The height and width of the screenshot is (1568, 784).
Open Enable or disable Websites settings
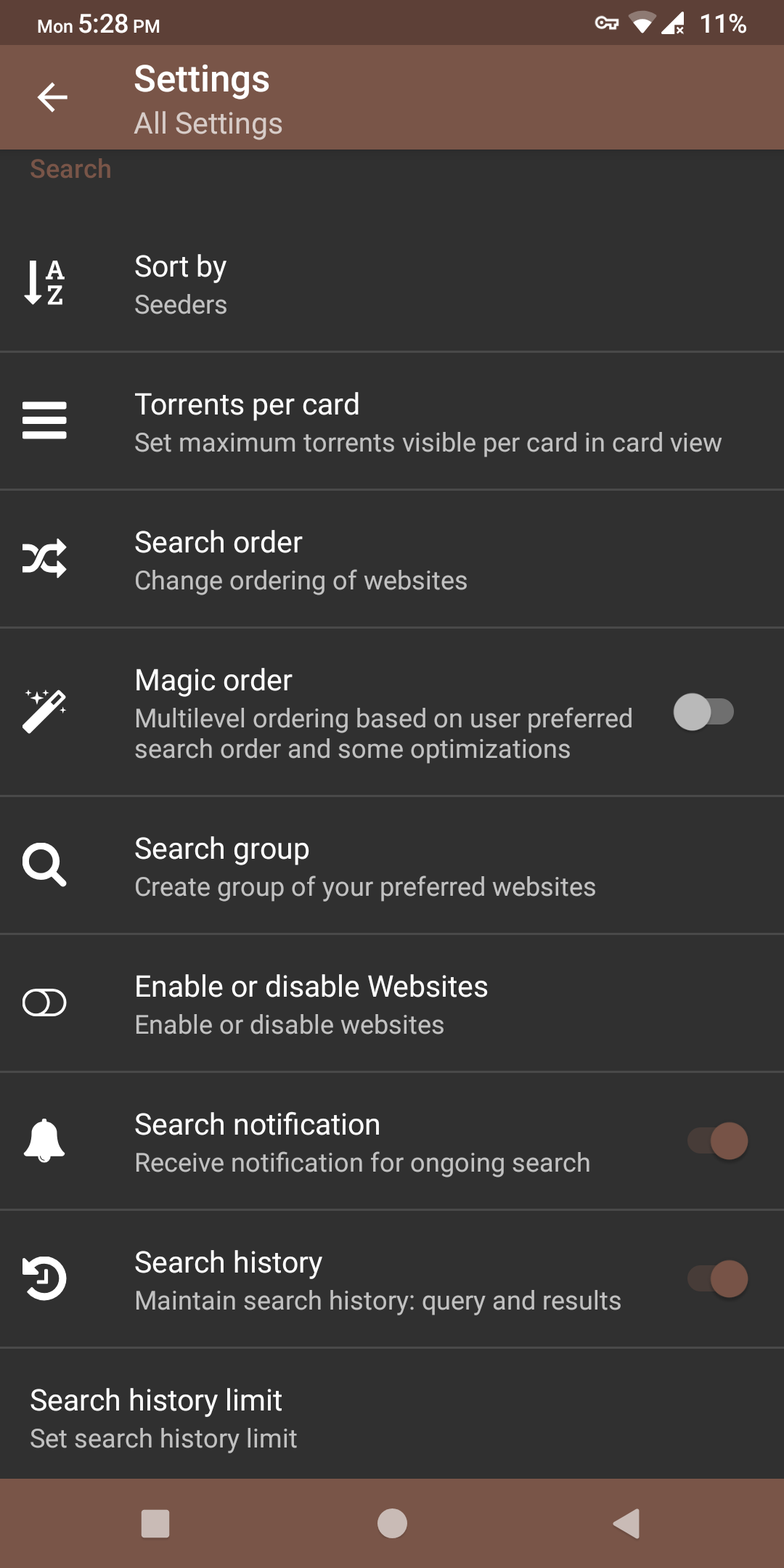click(x=392, y=1004)
